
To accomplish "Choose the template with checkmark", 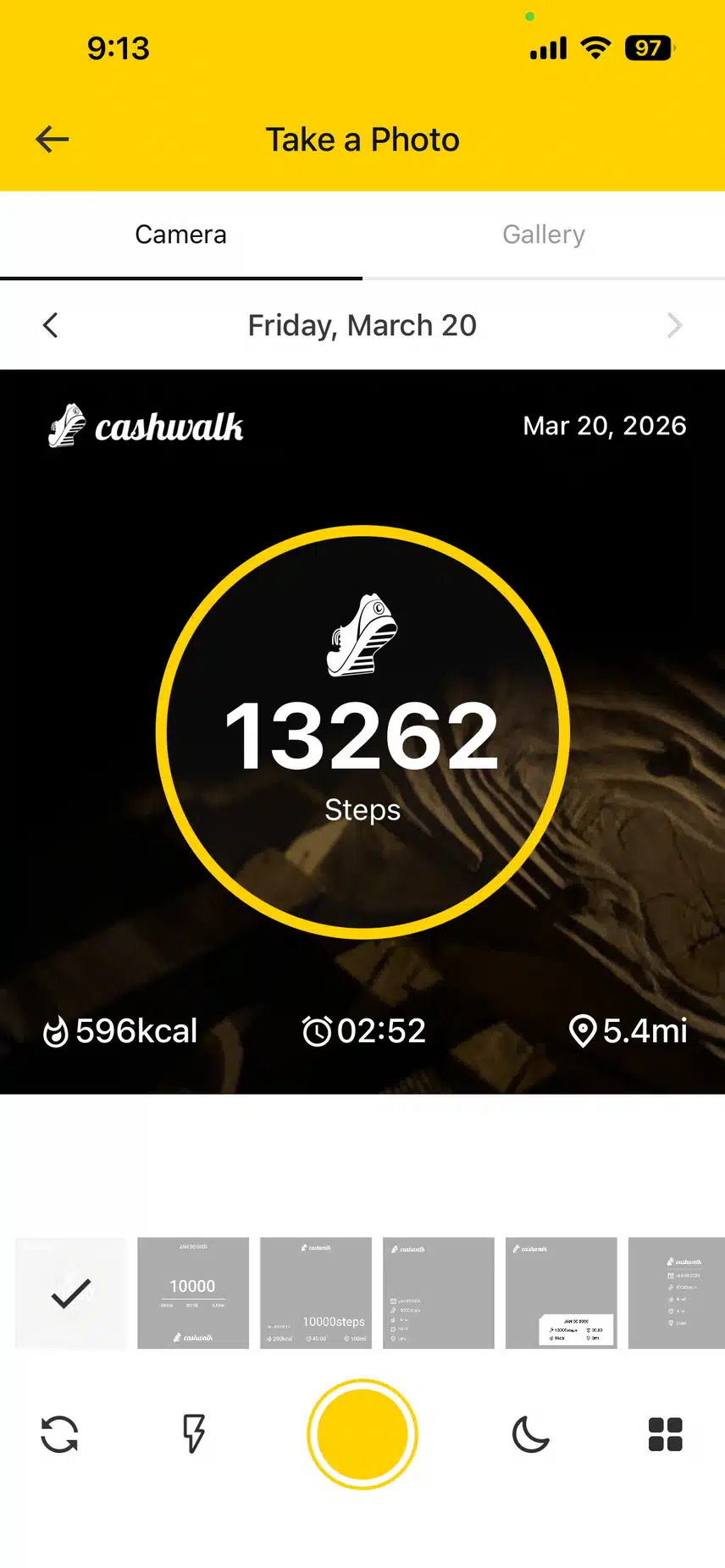I will pyautogui.click(x=71, y=1293).
